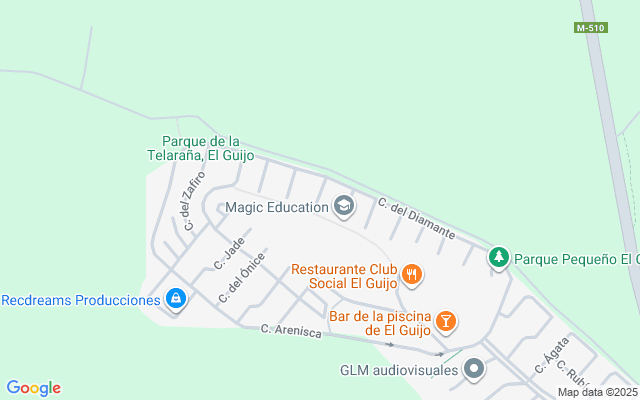The image size is (640, 400).
Task: Select the Restaurante Club Social El Guijo pin
Action: (x=411, y=274)
